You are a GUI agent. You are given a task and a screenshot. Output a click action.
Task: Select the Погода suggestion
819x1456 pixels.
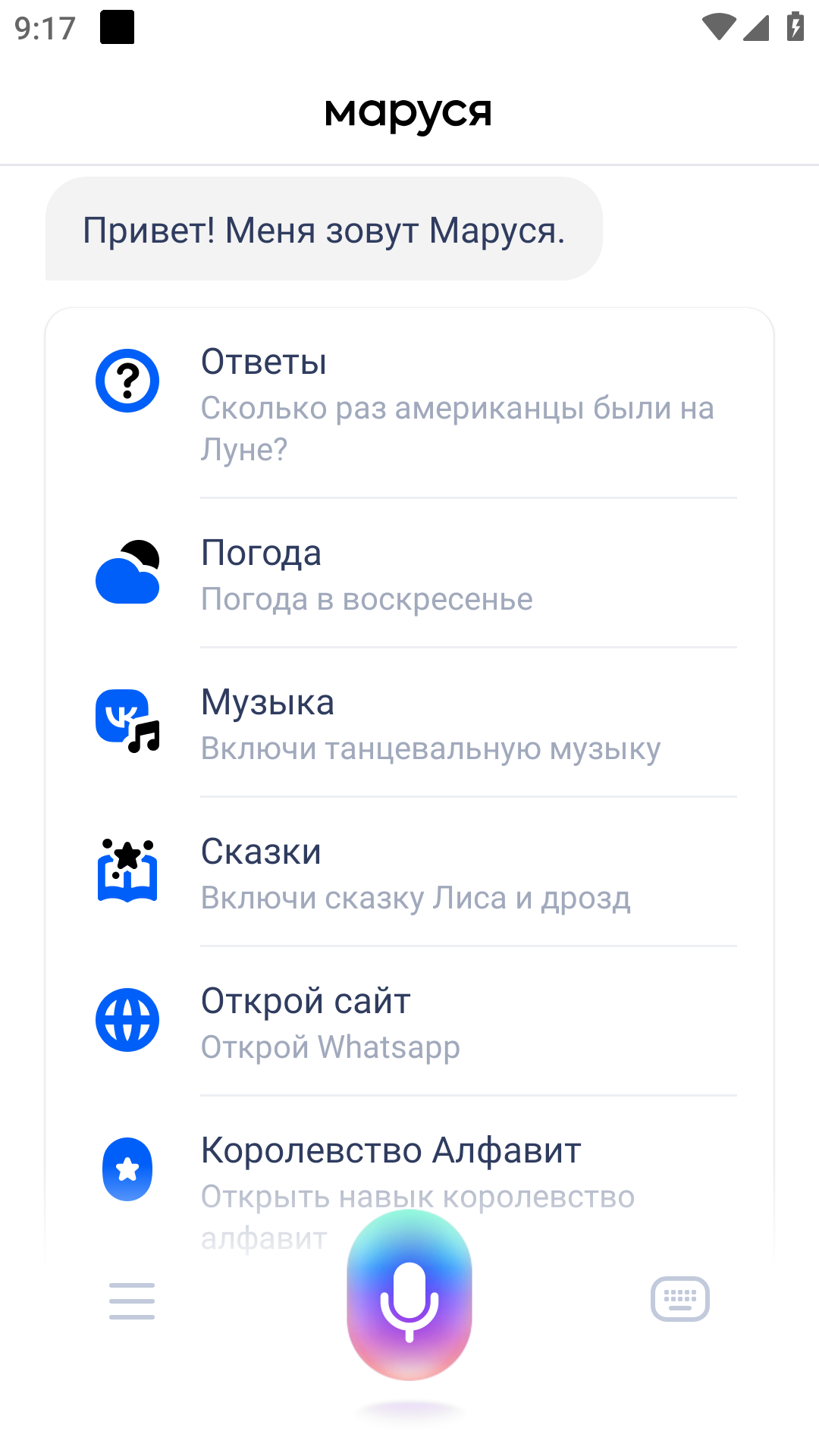pos(409,574)
